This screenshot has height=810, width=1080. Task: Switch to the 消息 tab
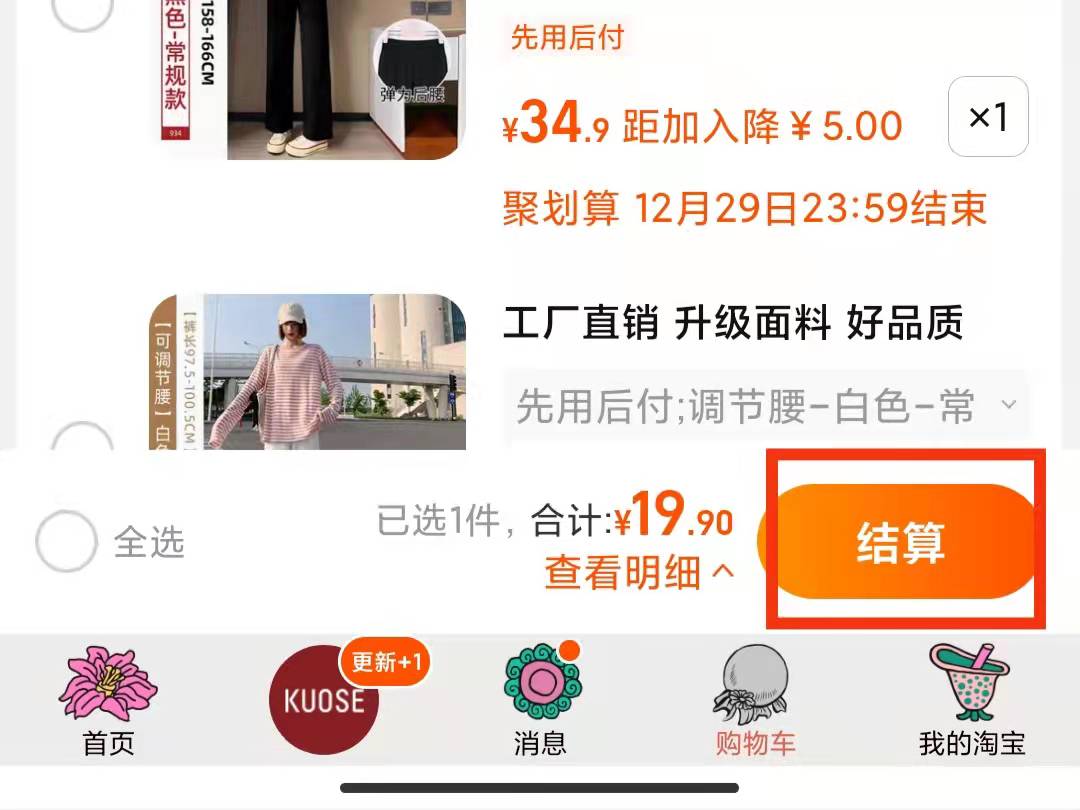(541, 702)
